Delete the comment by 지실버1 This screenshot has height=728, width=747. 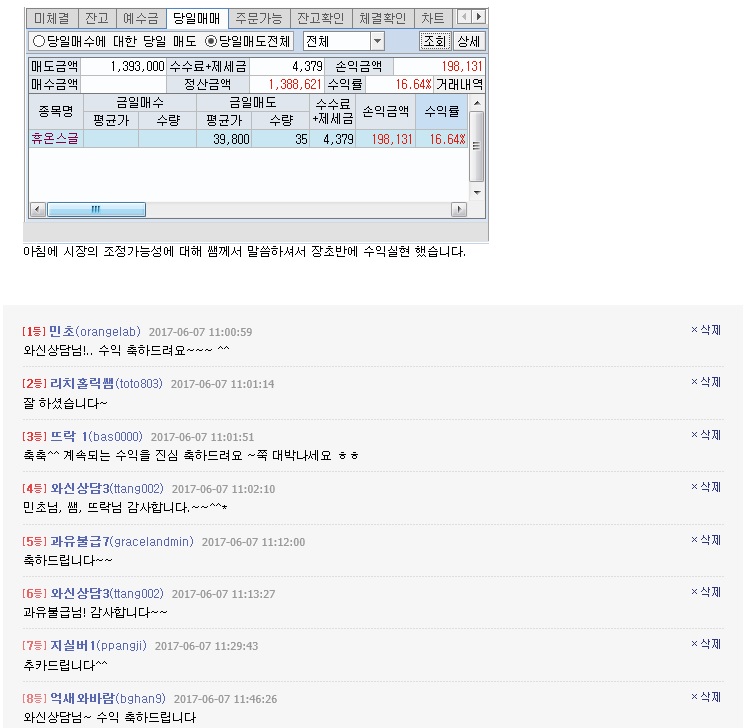706,644
